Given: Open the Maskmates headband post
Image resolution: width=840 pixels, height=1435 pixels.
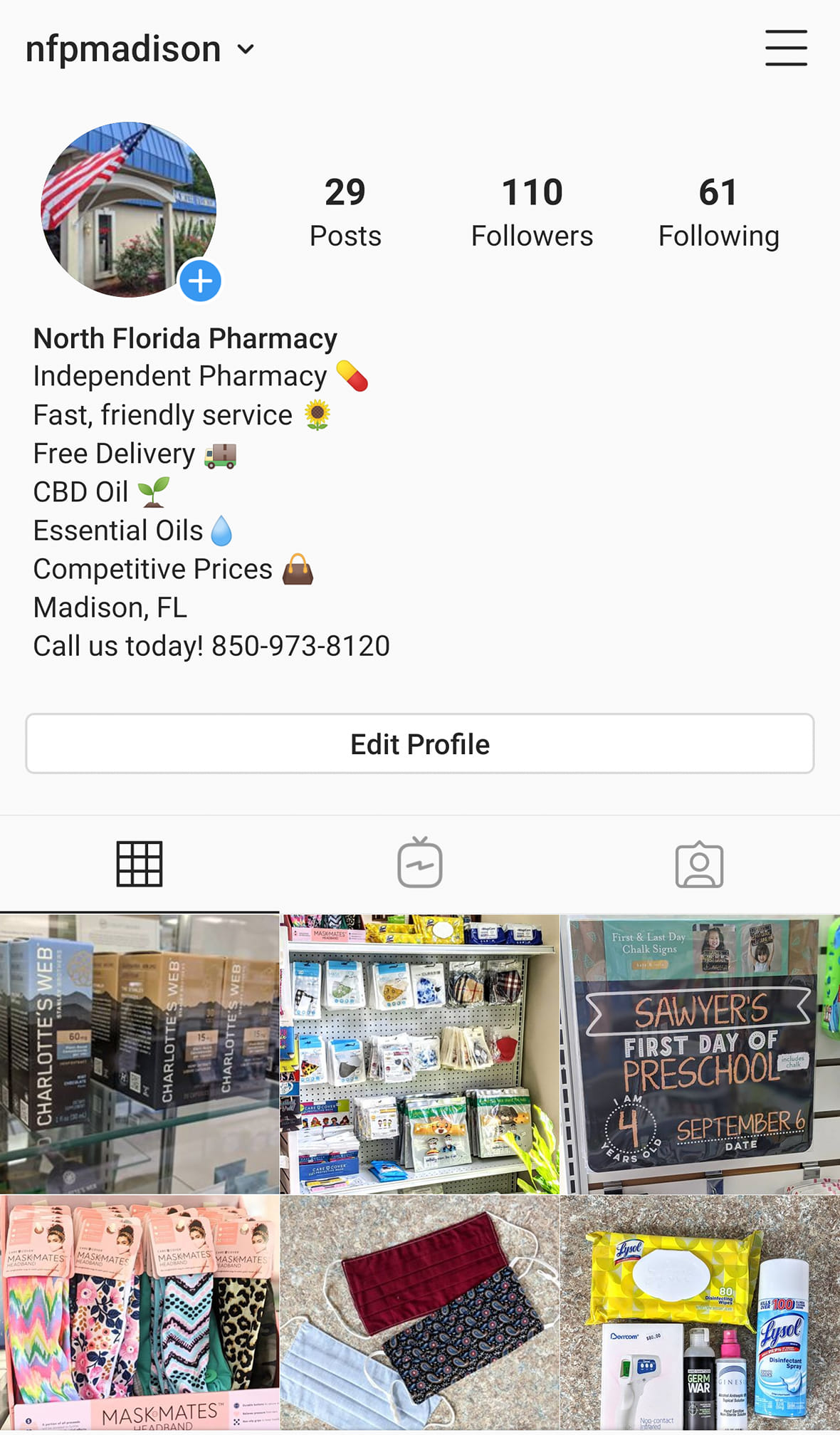Looking at the screenshot, I should point(140,1314).
